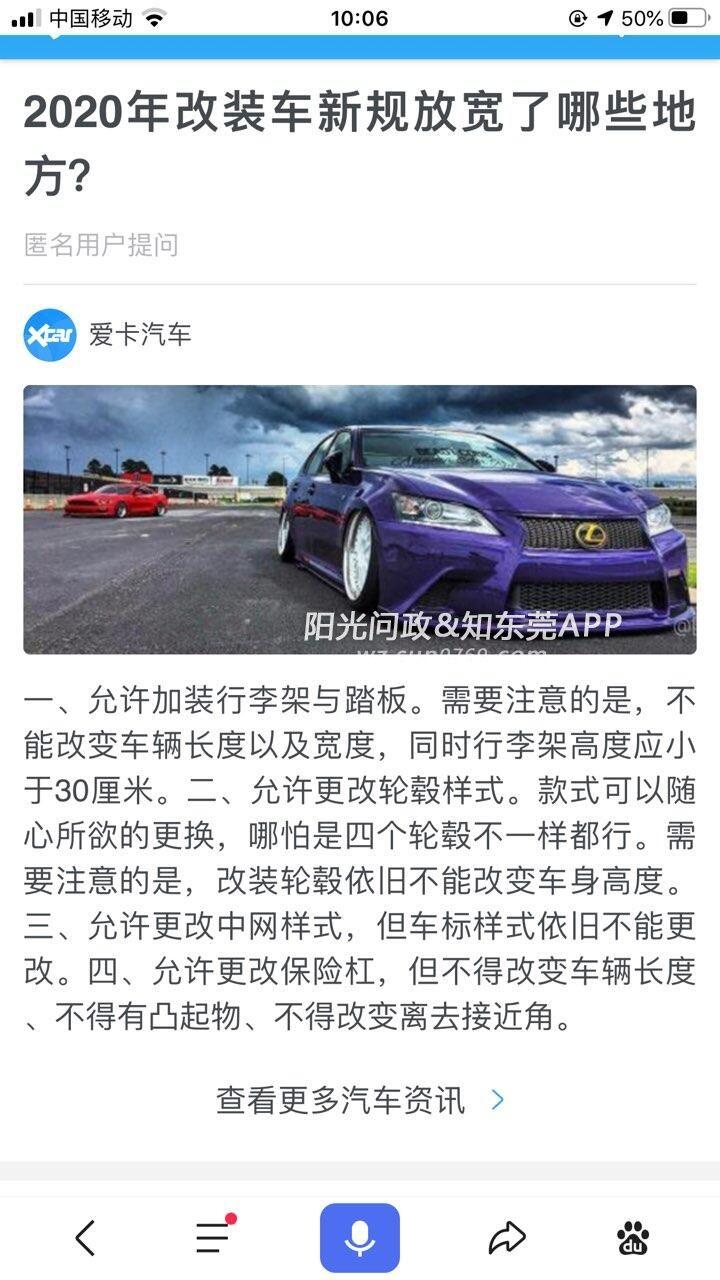
Task: Open the Baidu paw home icon
Action: pyautogui.click(x=633, y=1238)
